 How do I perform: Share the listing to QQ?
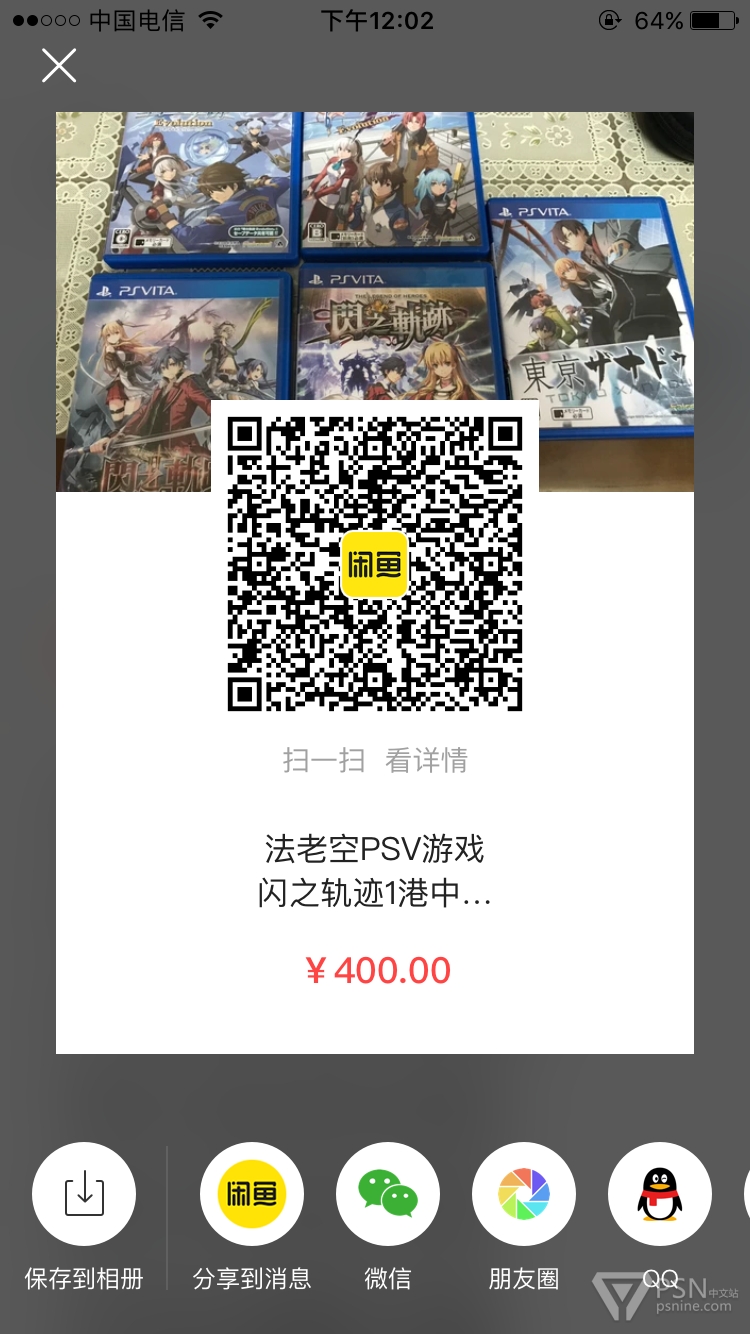click(659, 1194)
